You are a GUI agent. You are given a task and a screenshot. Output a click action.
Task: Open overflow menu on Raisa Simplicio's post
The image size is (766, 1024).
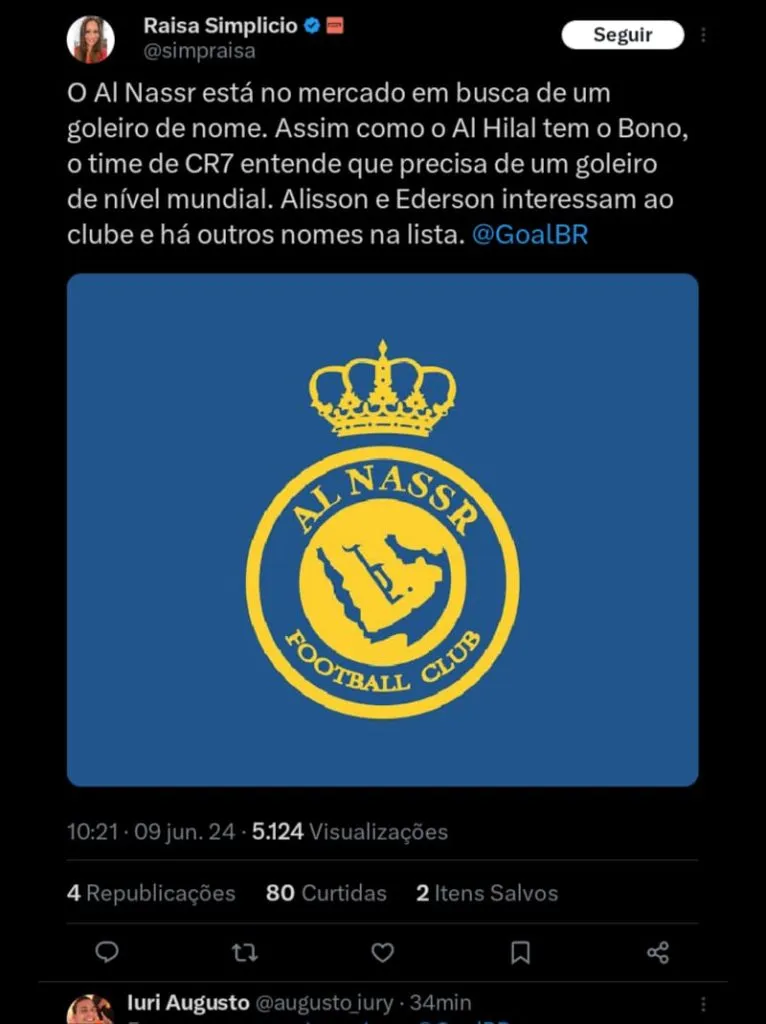pos(703,35)
